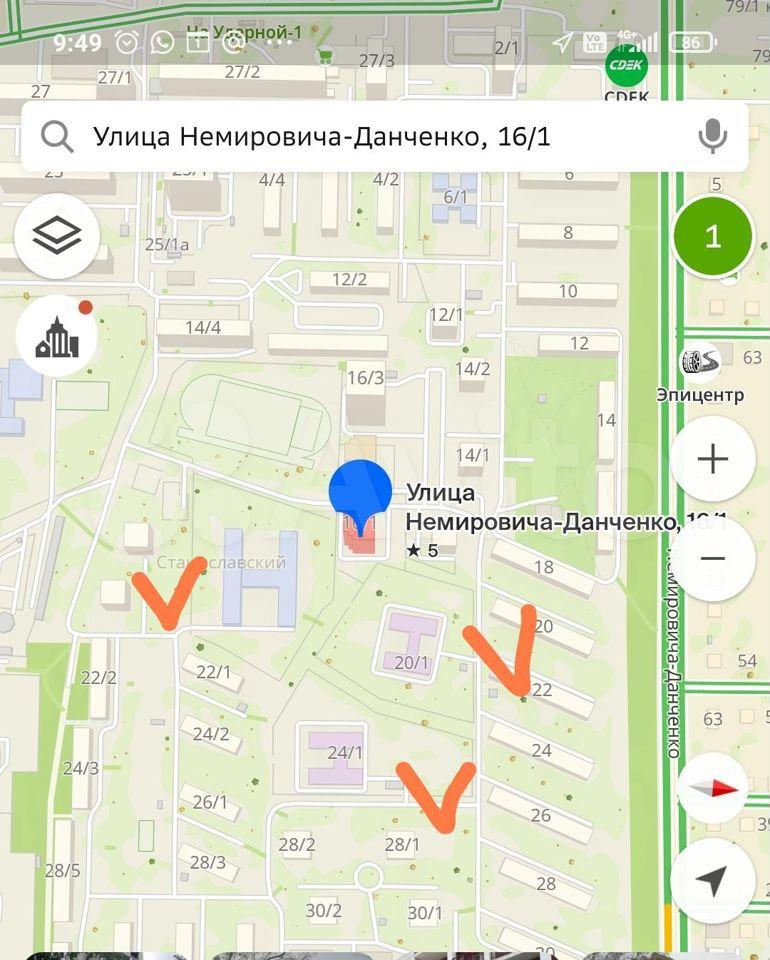Open the CDEK place marker
Screen dimensions: 770x960
pyautogui.click(x=627, y=68)
